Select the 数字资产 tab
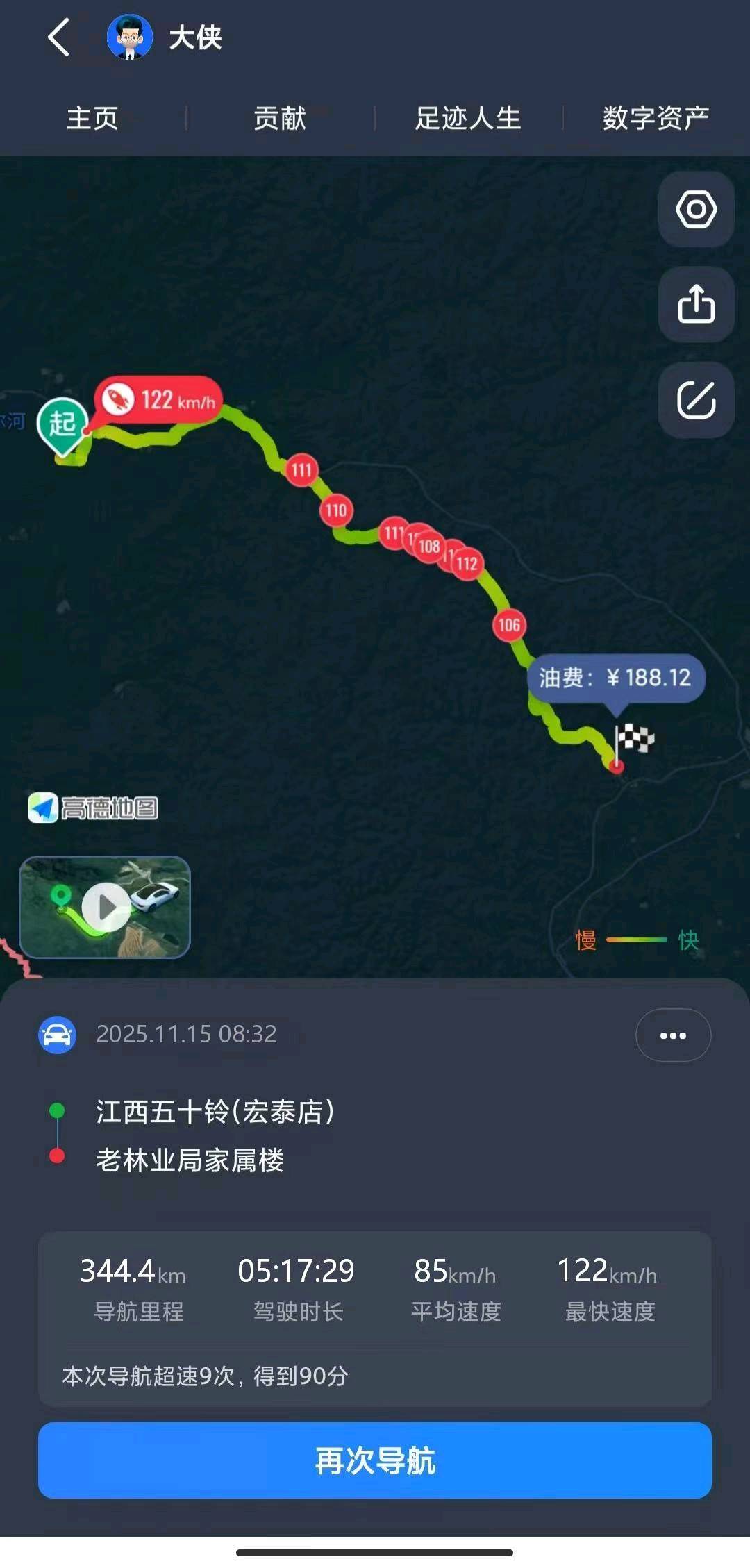 click(x=656, y=118)
